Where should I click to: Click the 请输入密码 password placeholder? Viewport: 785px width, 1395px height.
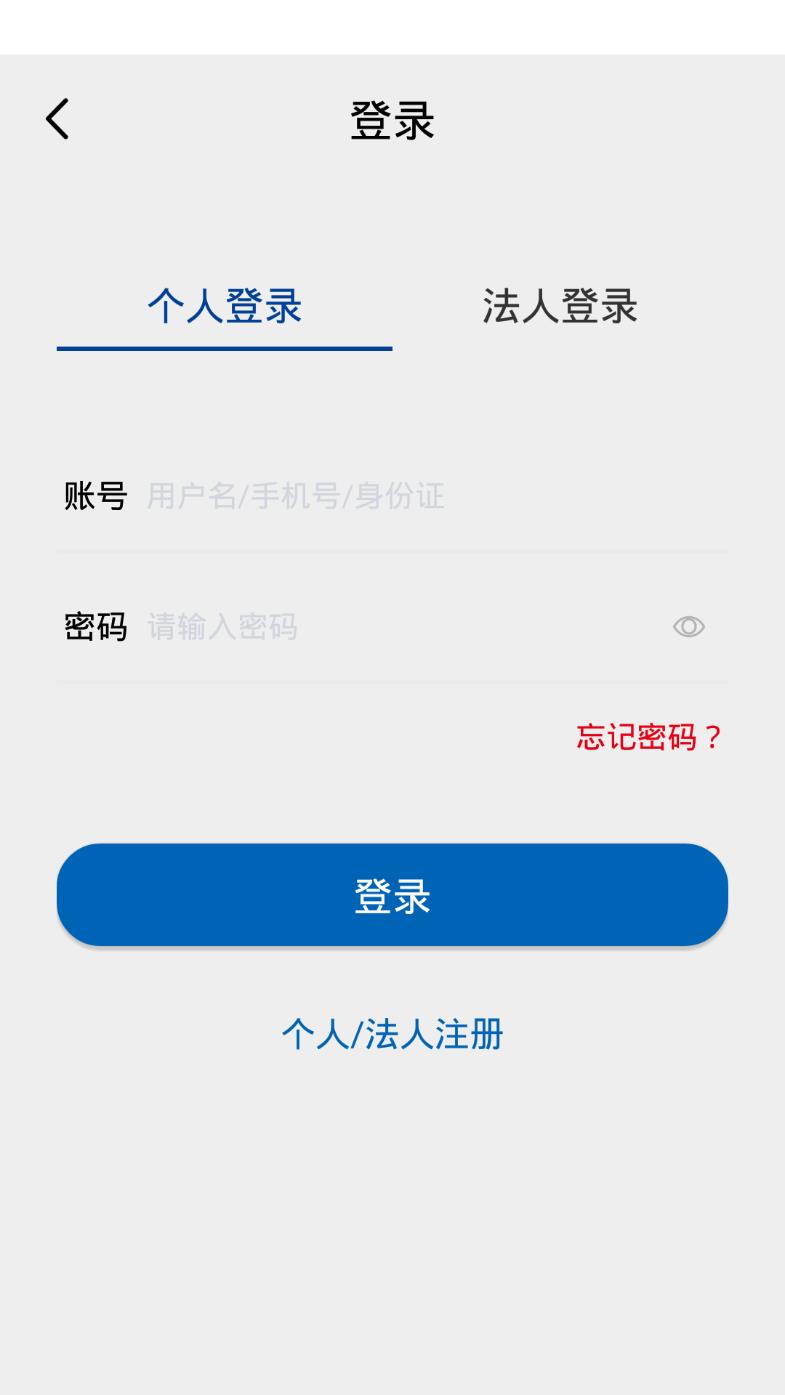224,626
